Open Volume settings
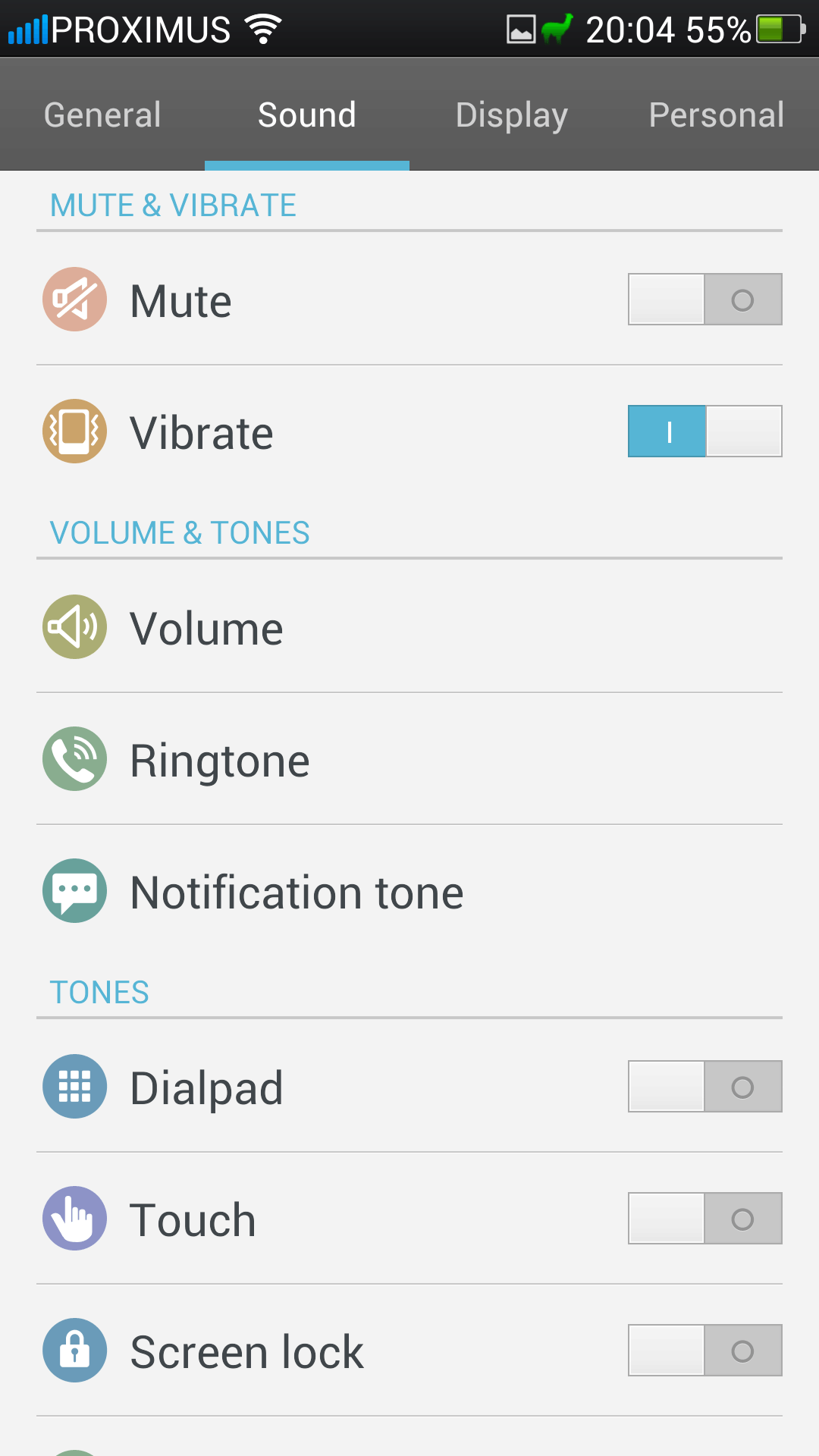Viewport: 819px width, 1456px height. [409, 627]
